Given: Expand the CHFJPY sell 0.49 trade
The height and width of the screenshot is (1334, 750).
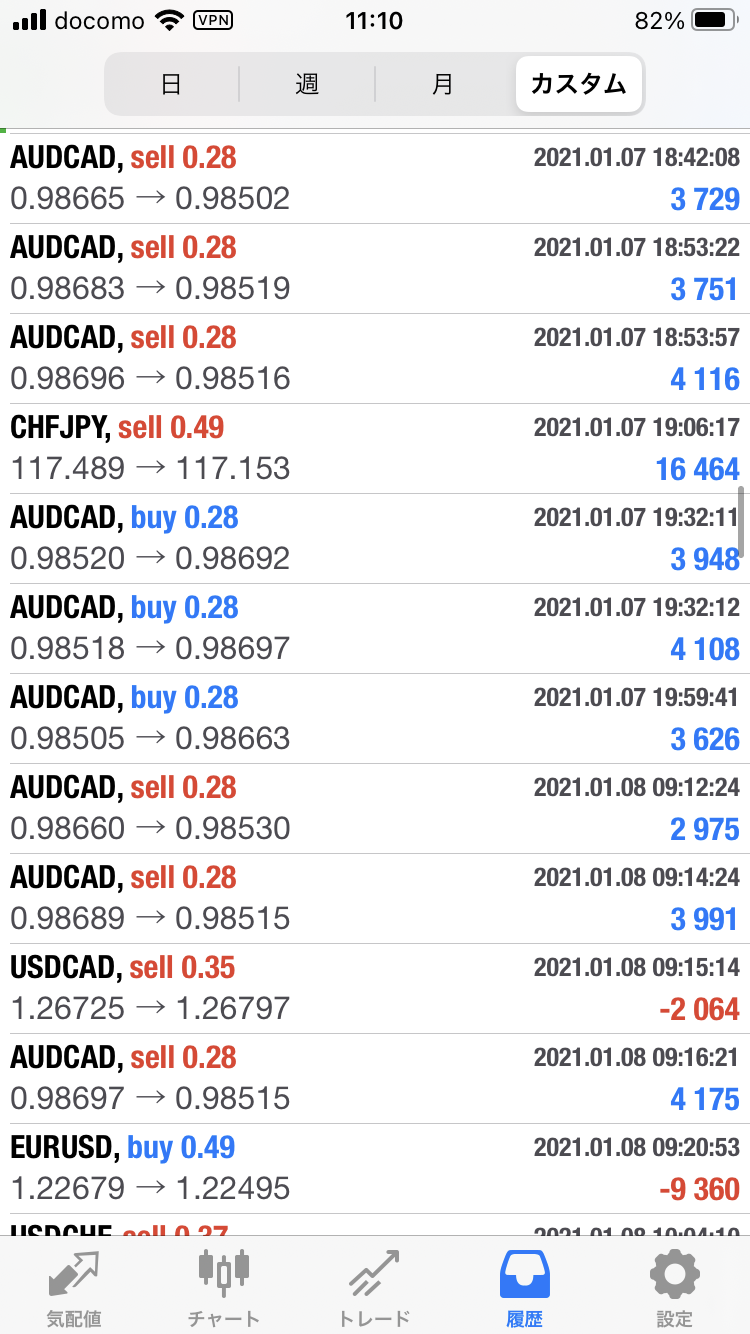Looking at the screenshot, I should coord(375,449).
